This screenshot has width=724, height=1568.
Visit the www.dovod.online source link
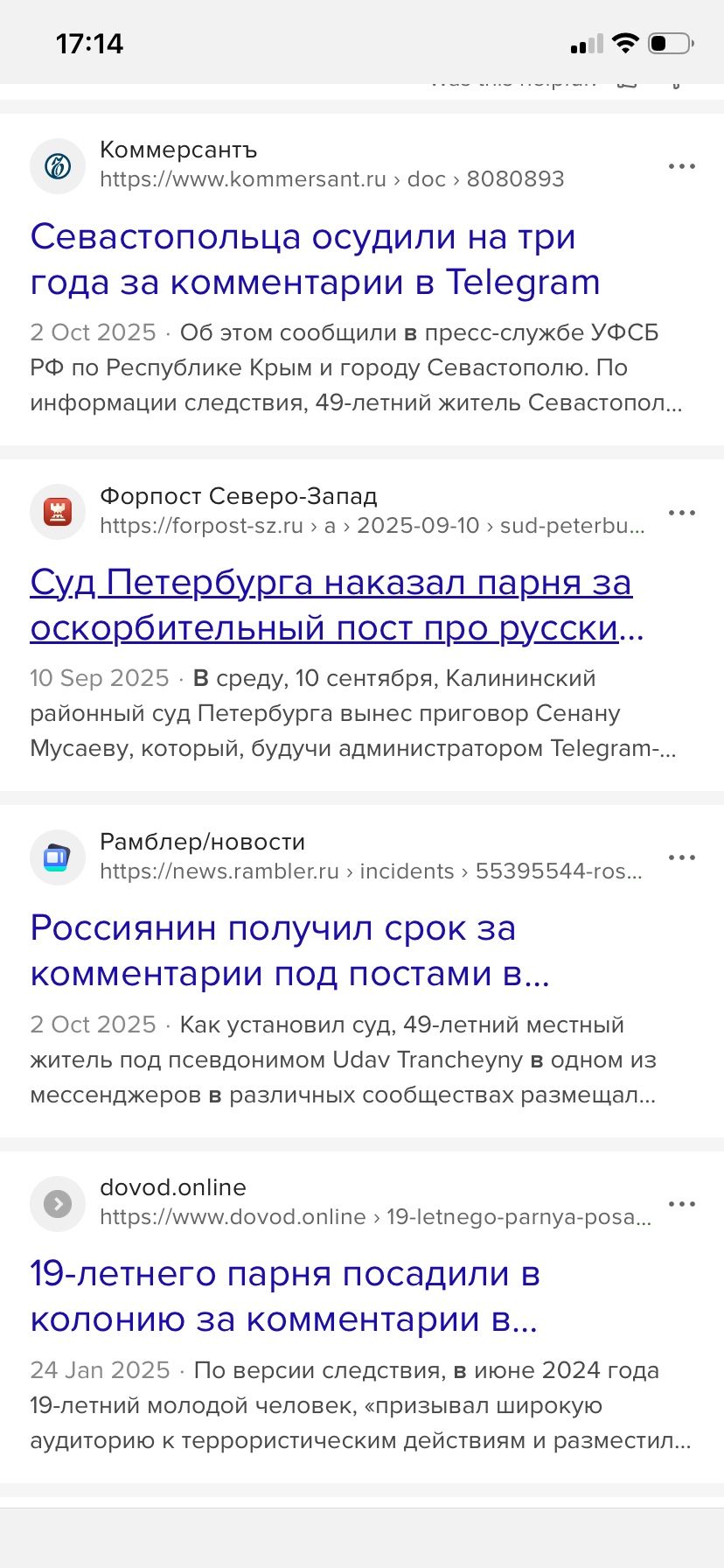coord(375,1217)
